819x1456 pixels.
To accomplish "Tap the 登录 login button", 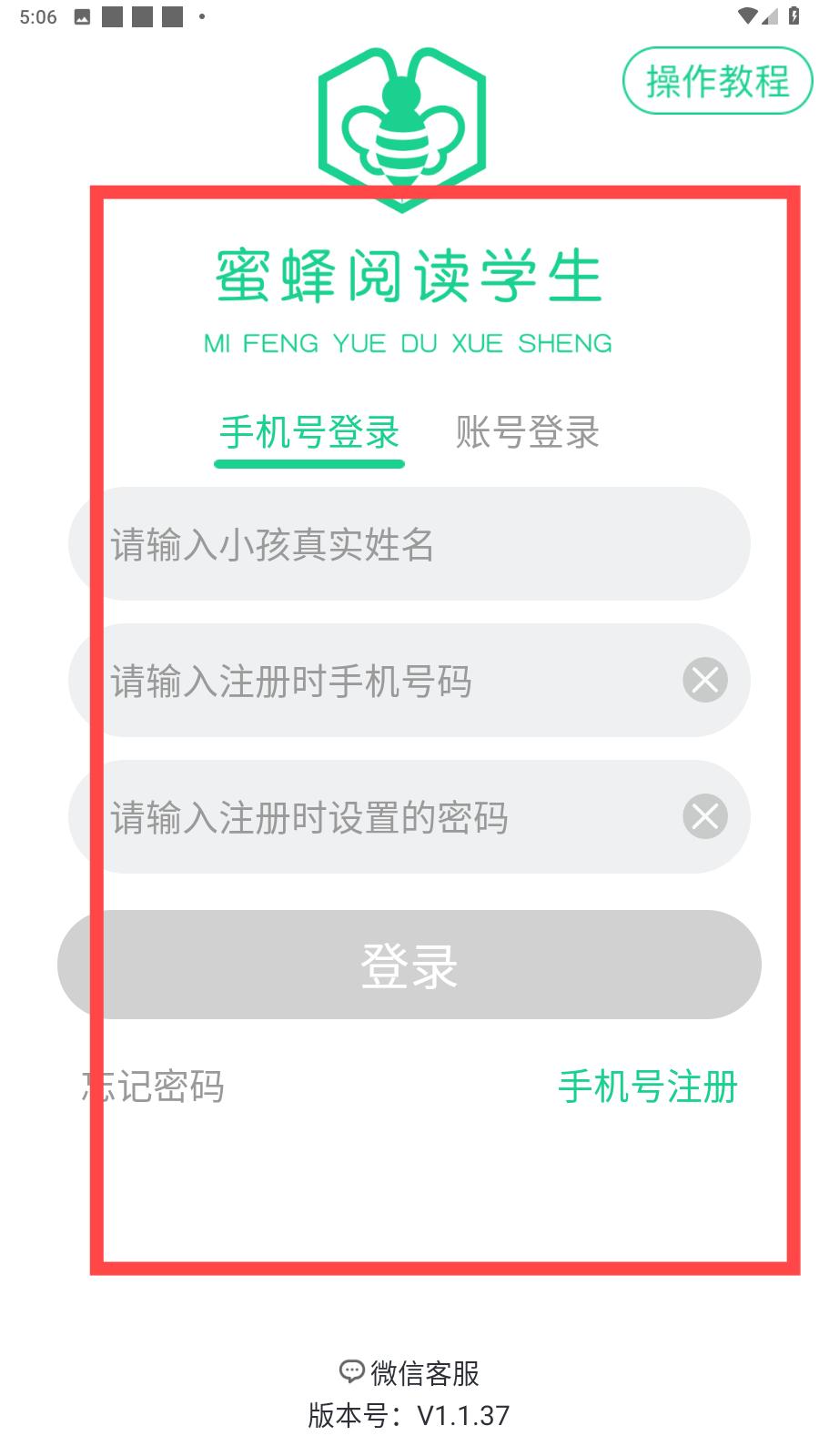I will click(x=409, y=965).
